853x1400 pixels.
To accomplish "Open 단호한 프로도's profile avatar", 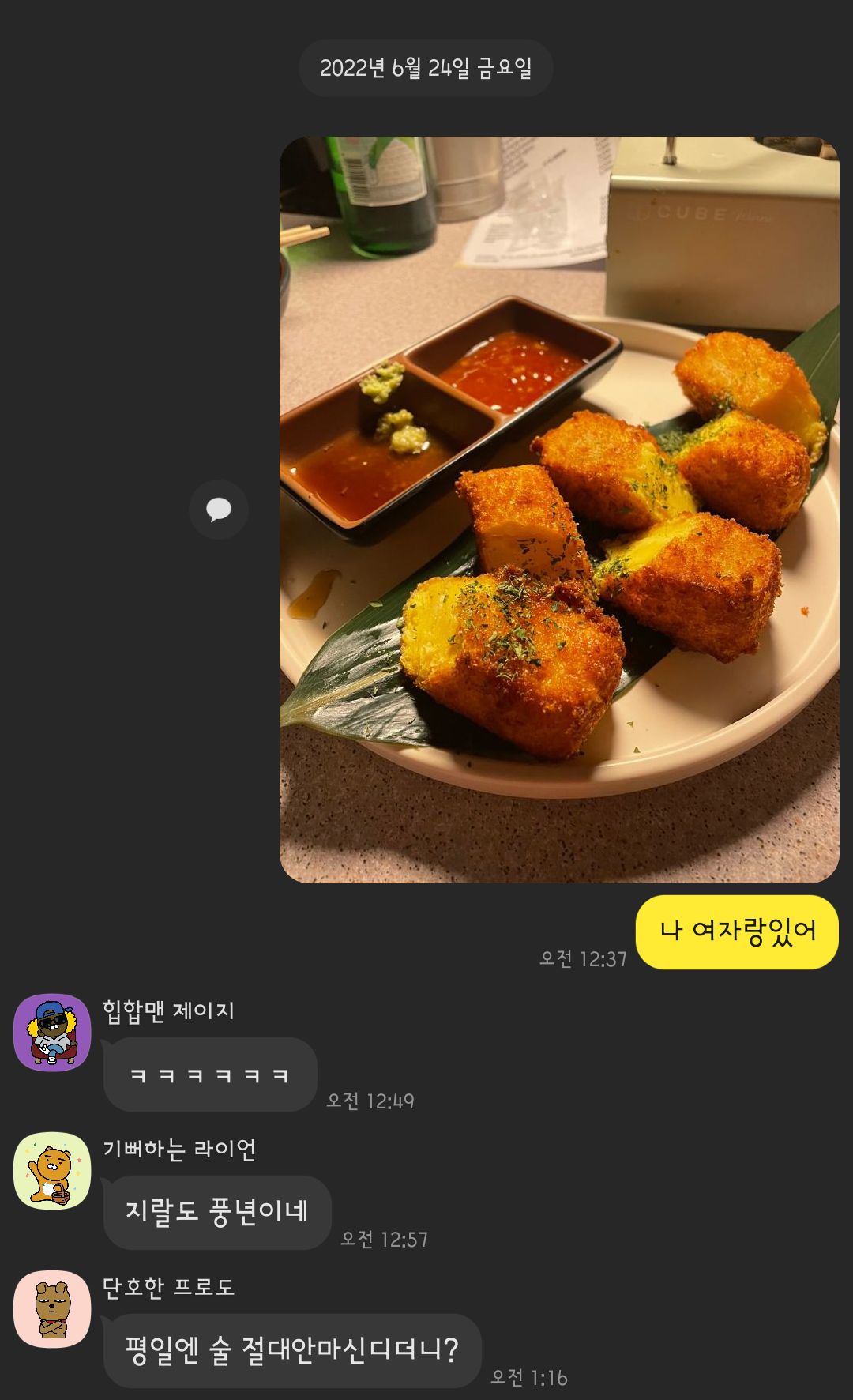I will coord(52,1309).
